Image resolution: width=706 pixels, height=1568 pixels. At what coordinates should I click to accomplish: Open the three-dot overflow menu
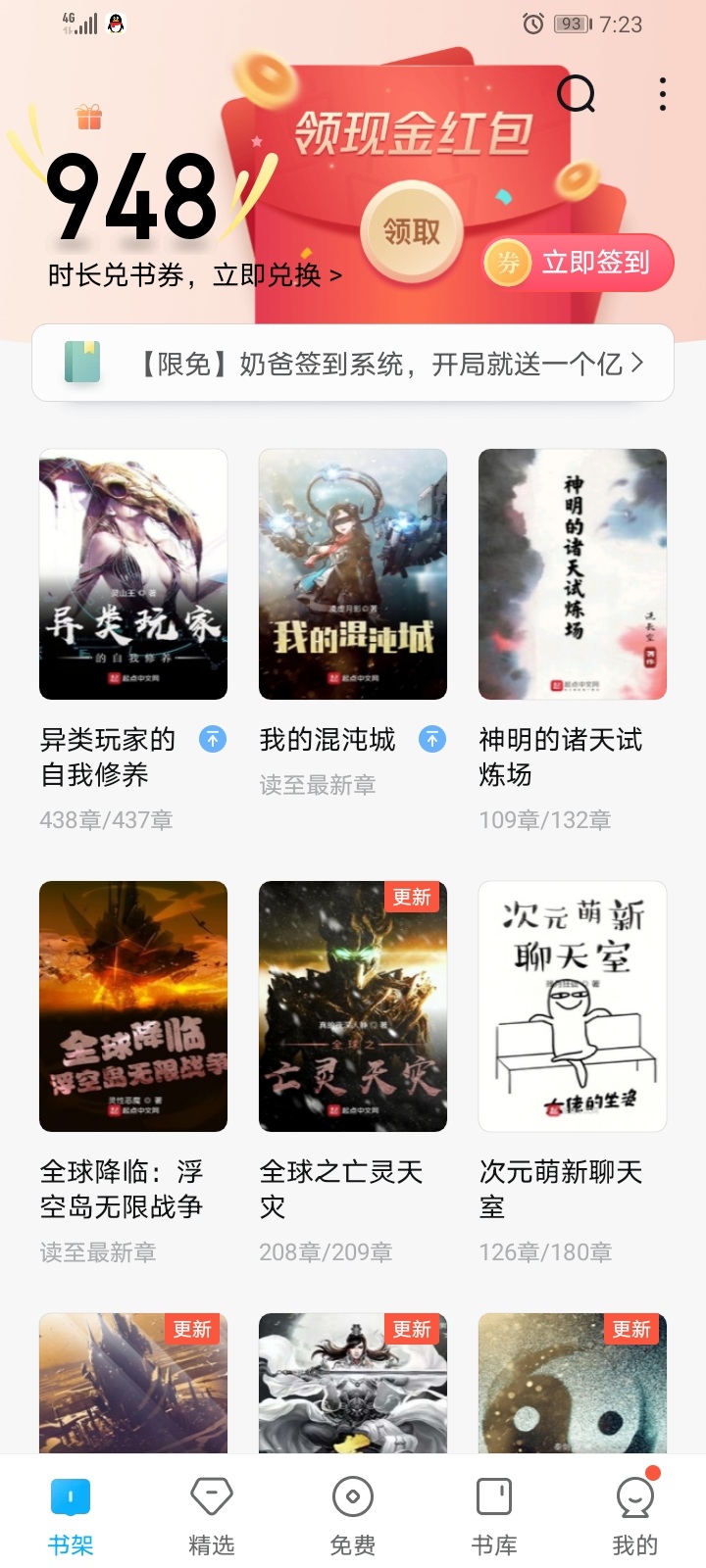663,94
